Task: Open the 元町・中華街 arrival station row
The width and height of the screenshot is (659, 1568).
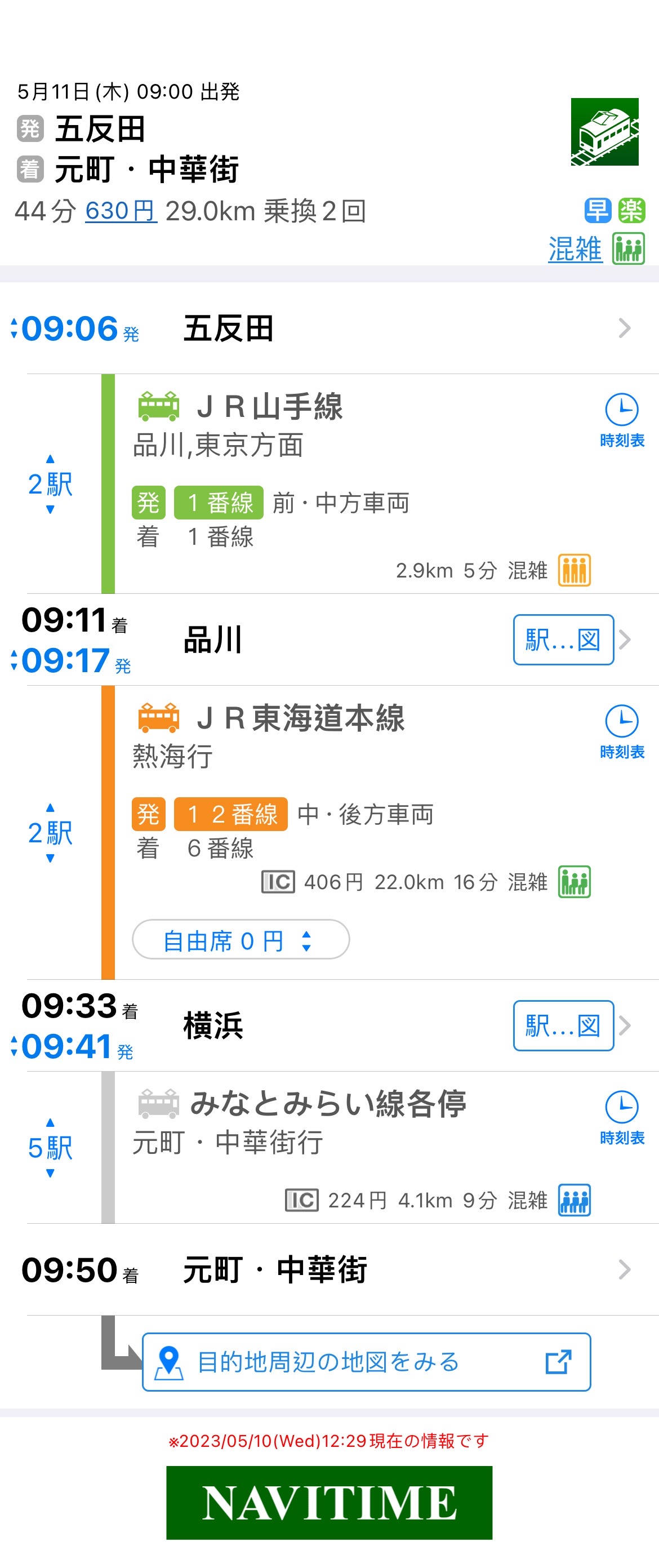Action: pyautogui.click(x=328, y=1270)
